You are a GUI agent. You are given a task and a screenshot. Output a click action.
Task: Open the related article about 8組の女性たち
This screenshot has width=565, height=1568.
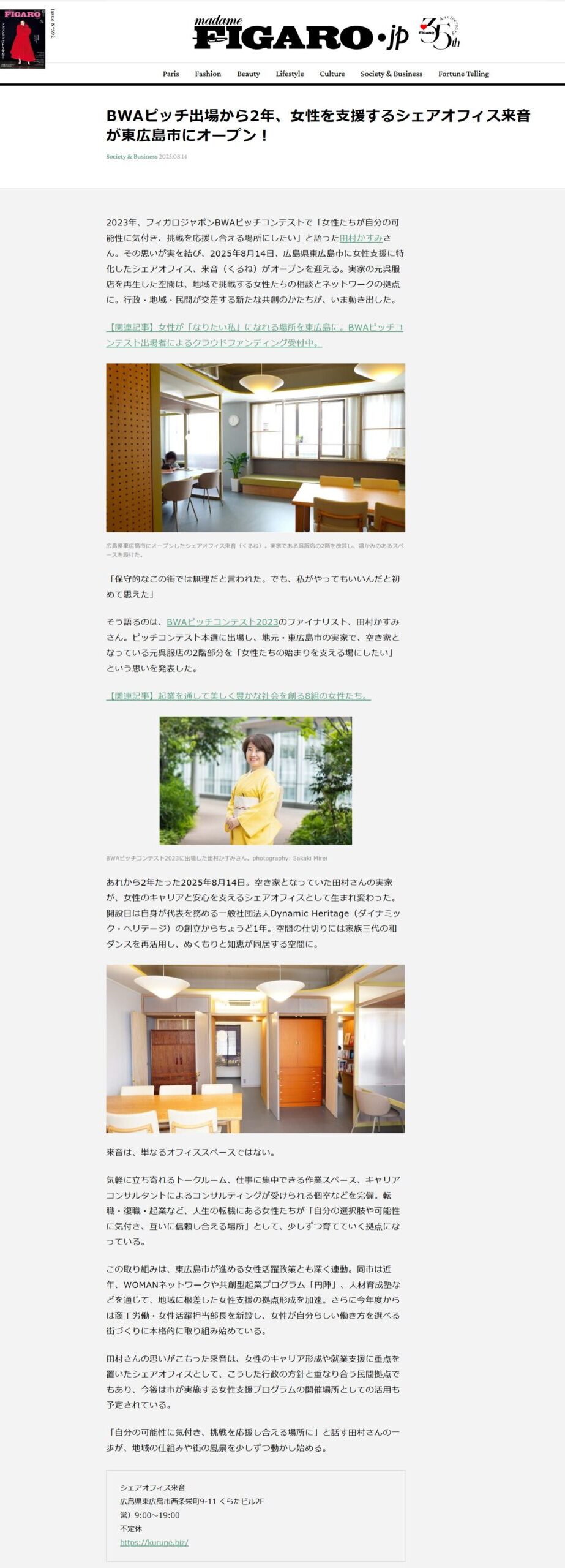(238, 696)
